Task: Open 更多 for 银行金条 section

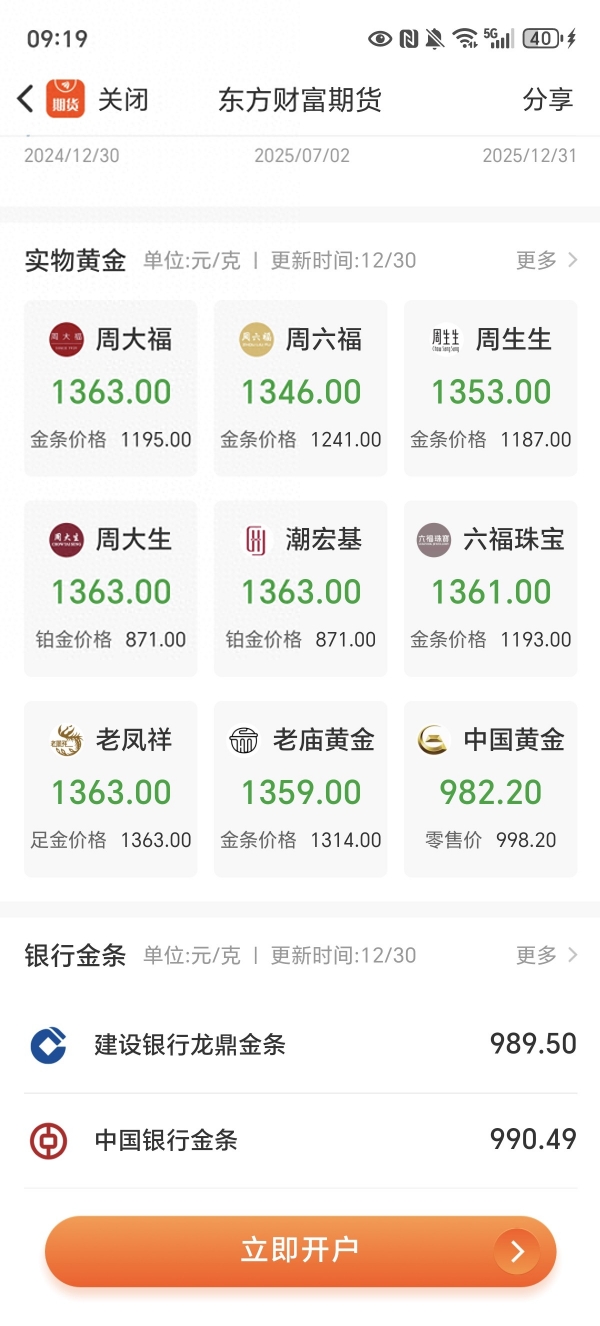Action: point(546,955)
